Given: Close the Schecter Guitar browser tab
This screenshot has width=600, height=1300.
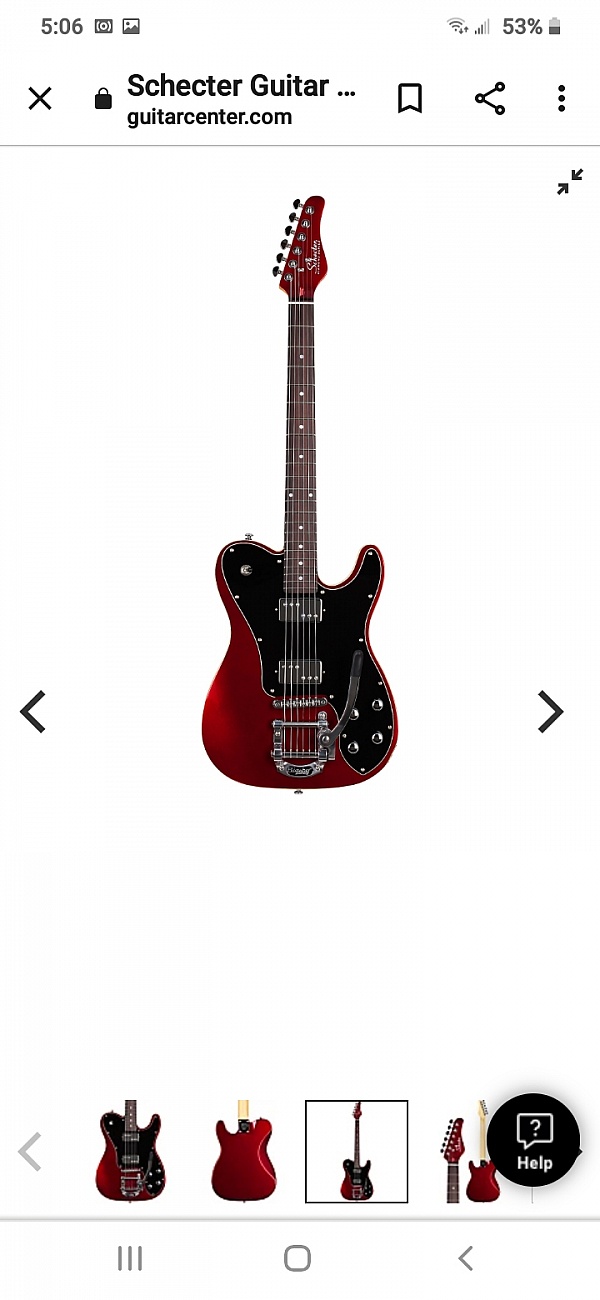Looking at the screenshot, I should pyautogui.click(x=40, y=98).
